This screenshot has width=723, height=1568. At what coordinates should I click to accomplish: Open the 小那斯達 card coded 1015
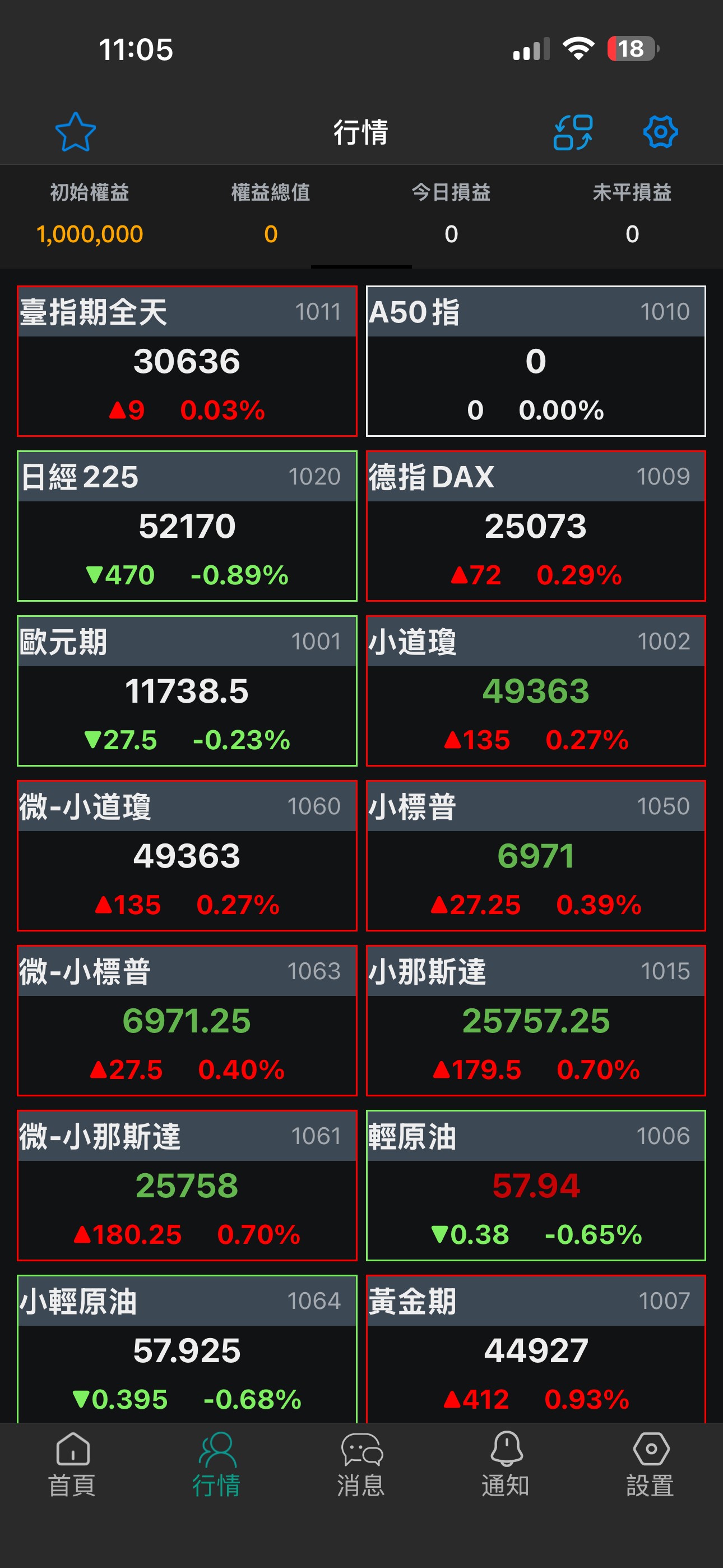(x=536, y=1021)
